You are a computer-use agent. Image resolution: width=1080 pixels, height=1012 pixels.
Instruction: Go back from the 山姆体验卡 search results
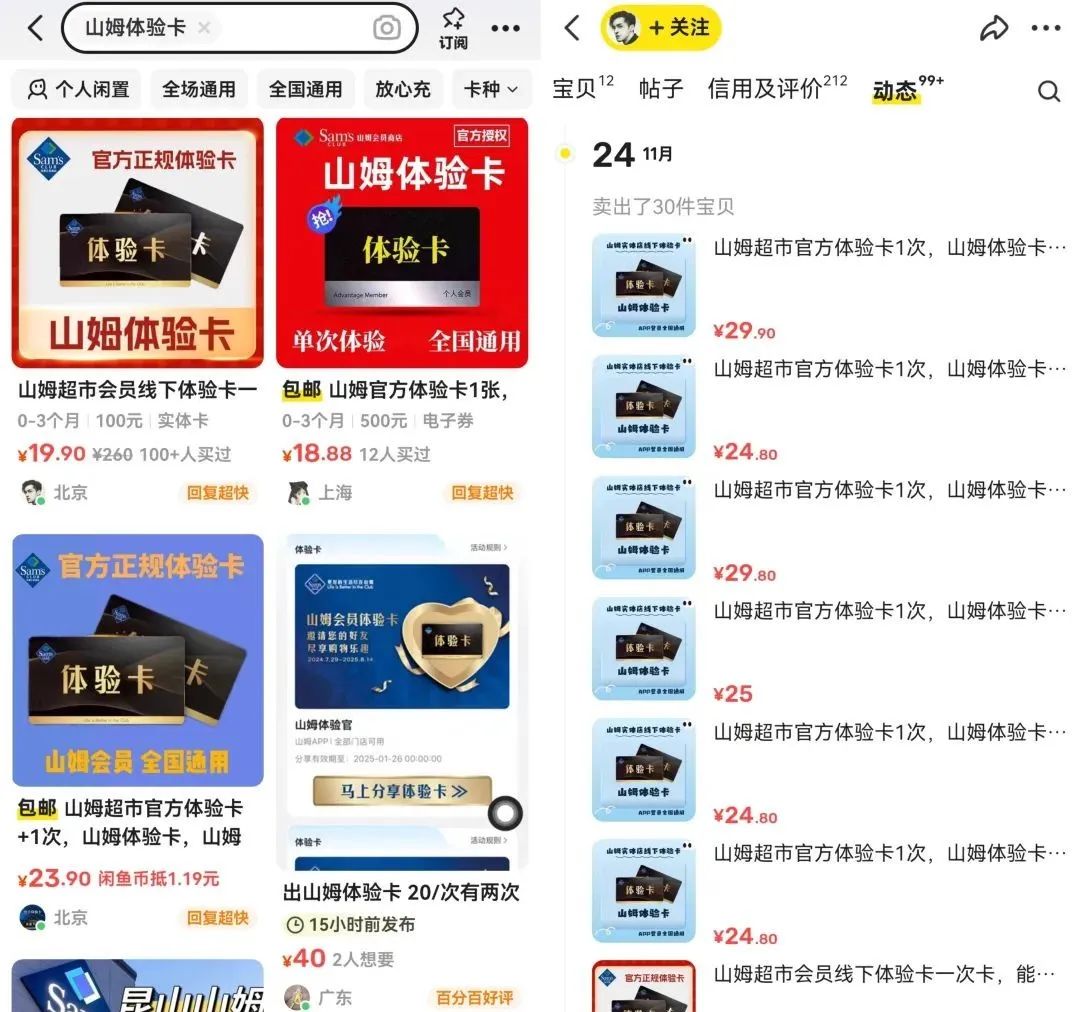pyautogui.click(x=35, y=28)
